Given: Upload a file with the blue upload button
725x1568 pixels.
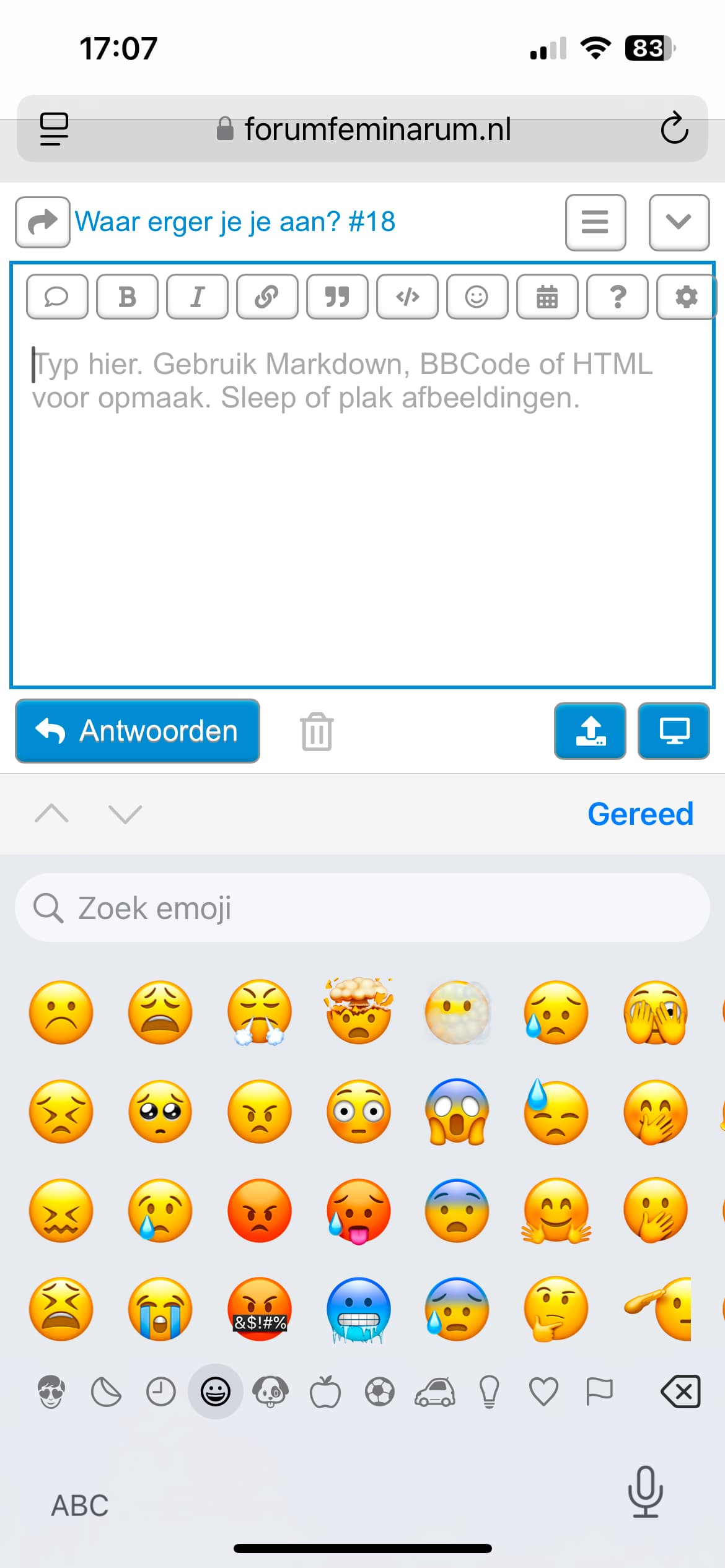Looking at the screenshot, I should [x=590, y=731].
